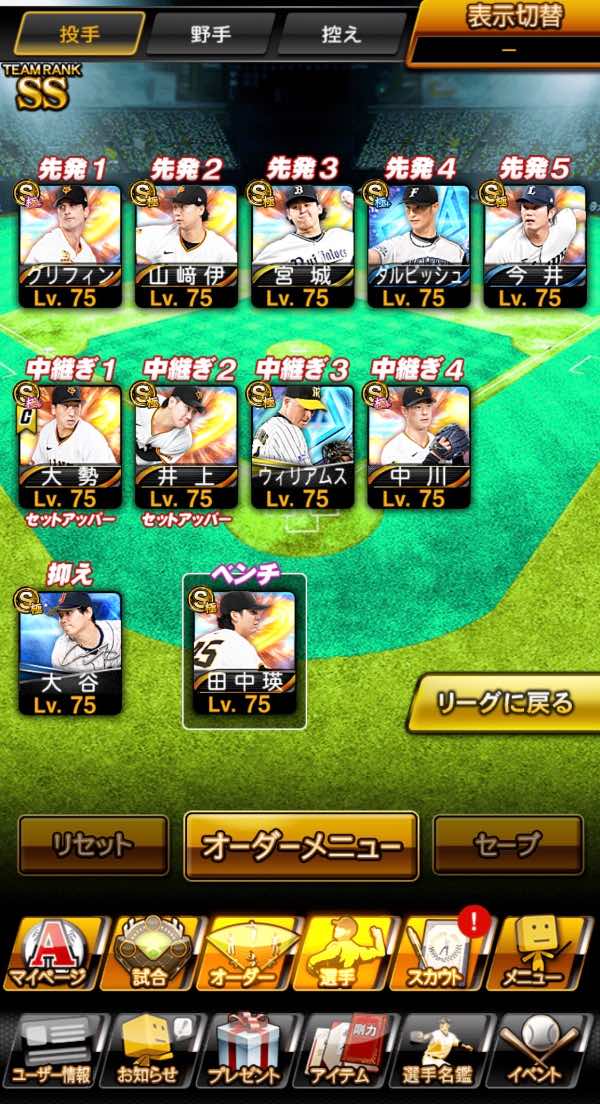Select closer 大谷 card
The width and height of the screenshot is (600, 1104).
(70, 653)
